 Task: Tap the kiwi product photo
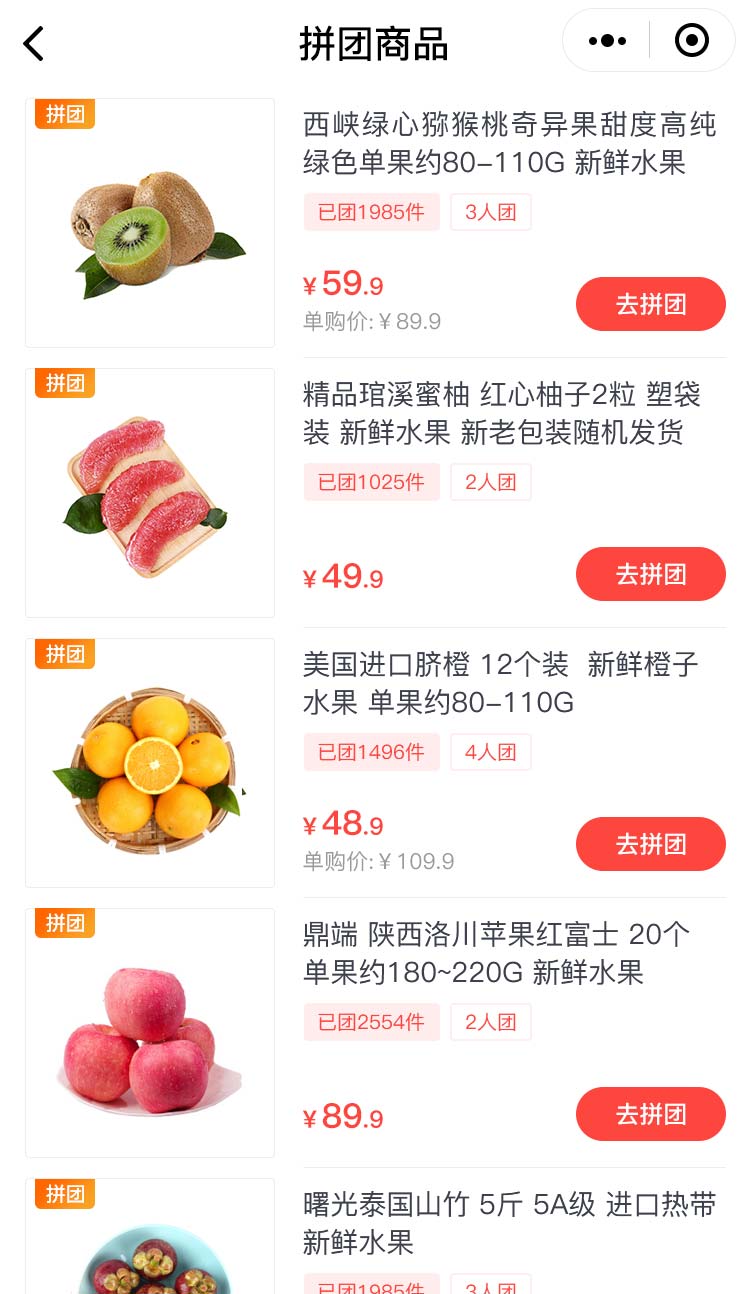point(150,223)
